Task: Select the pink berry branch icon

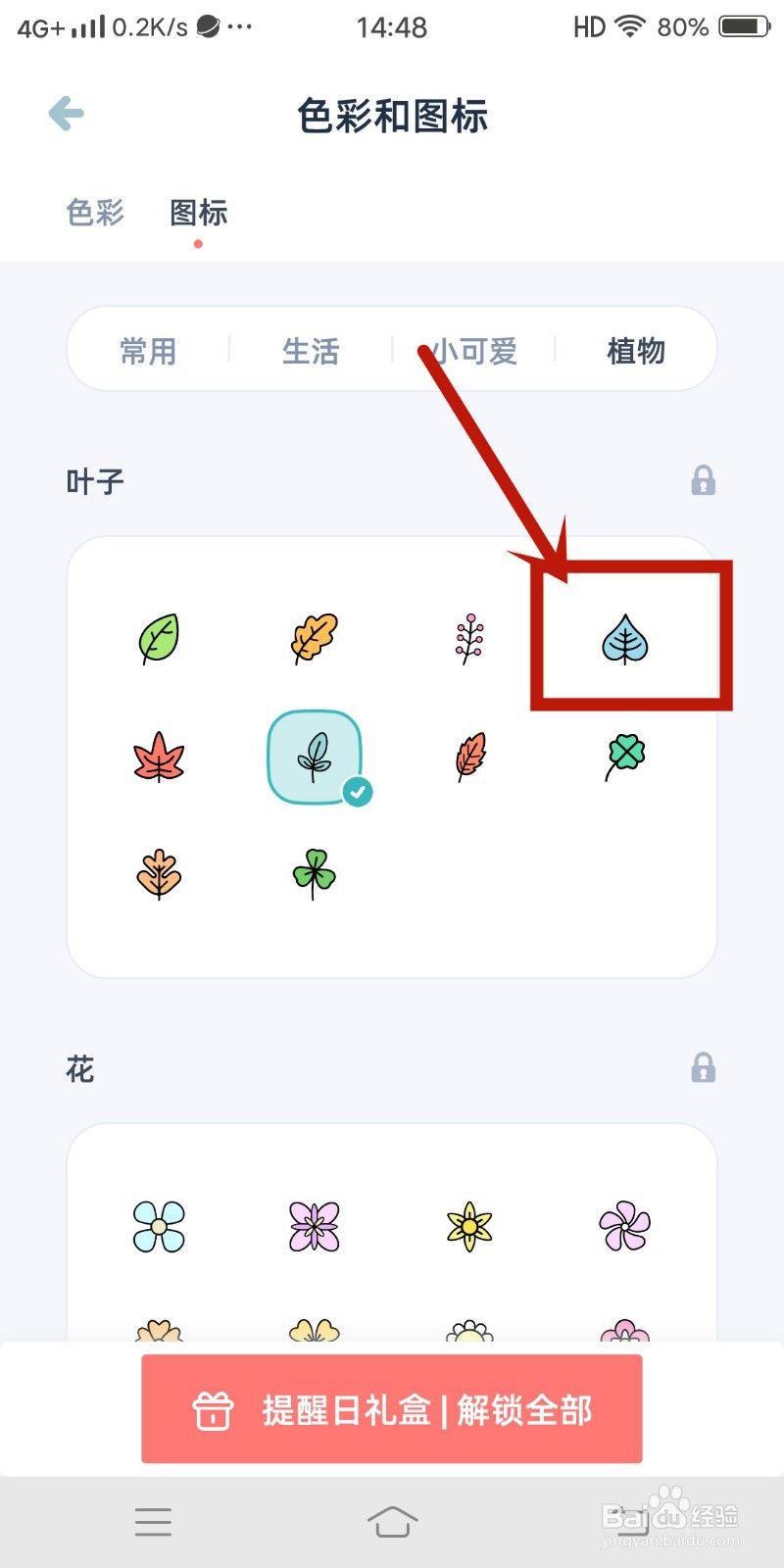Action: (468, 637)
